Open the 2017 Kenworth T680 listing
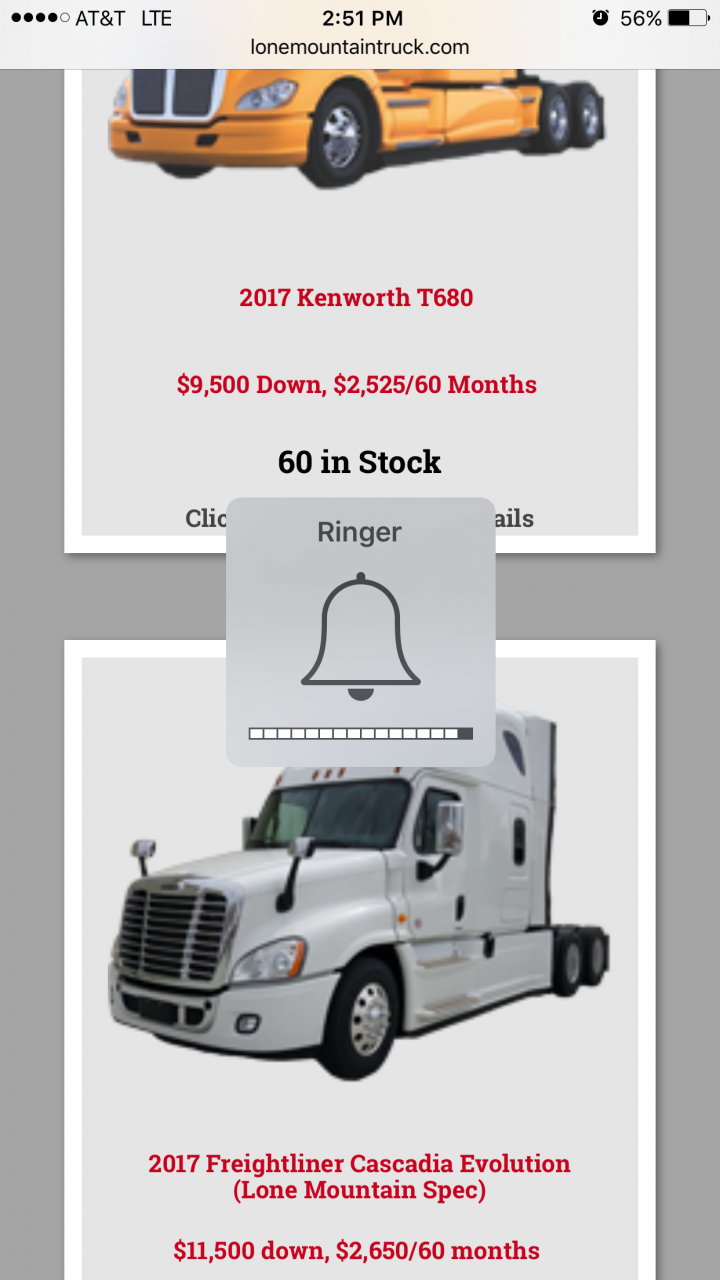Image resolution: width=720 pixels, height=1280 pixels. pyautogui.click(x=357, y=297)
